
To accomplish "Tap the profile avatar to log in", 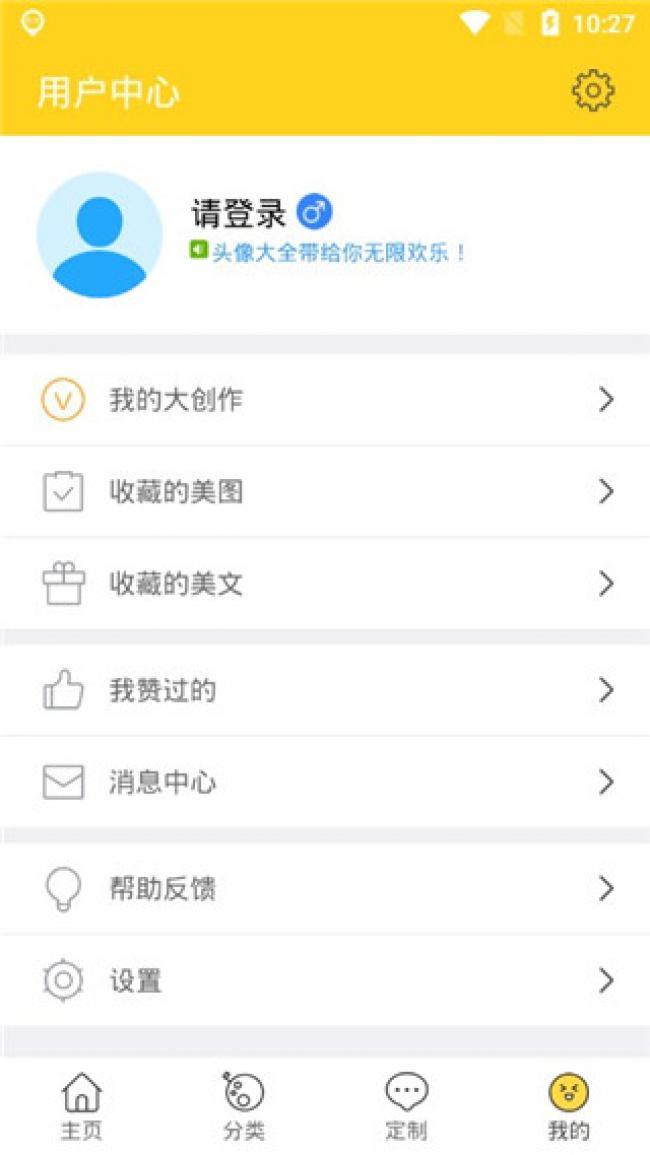I will (99, 235).
